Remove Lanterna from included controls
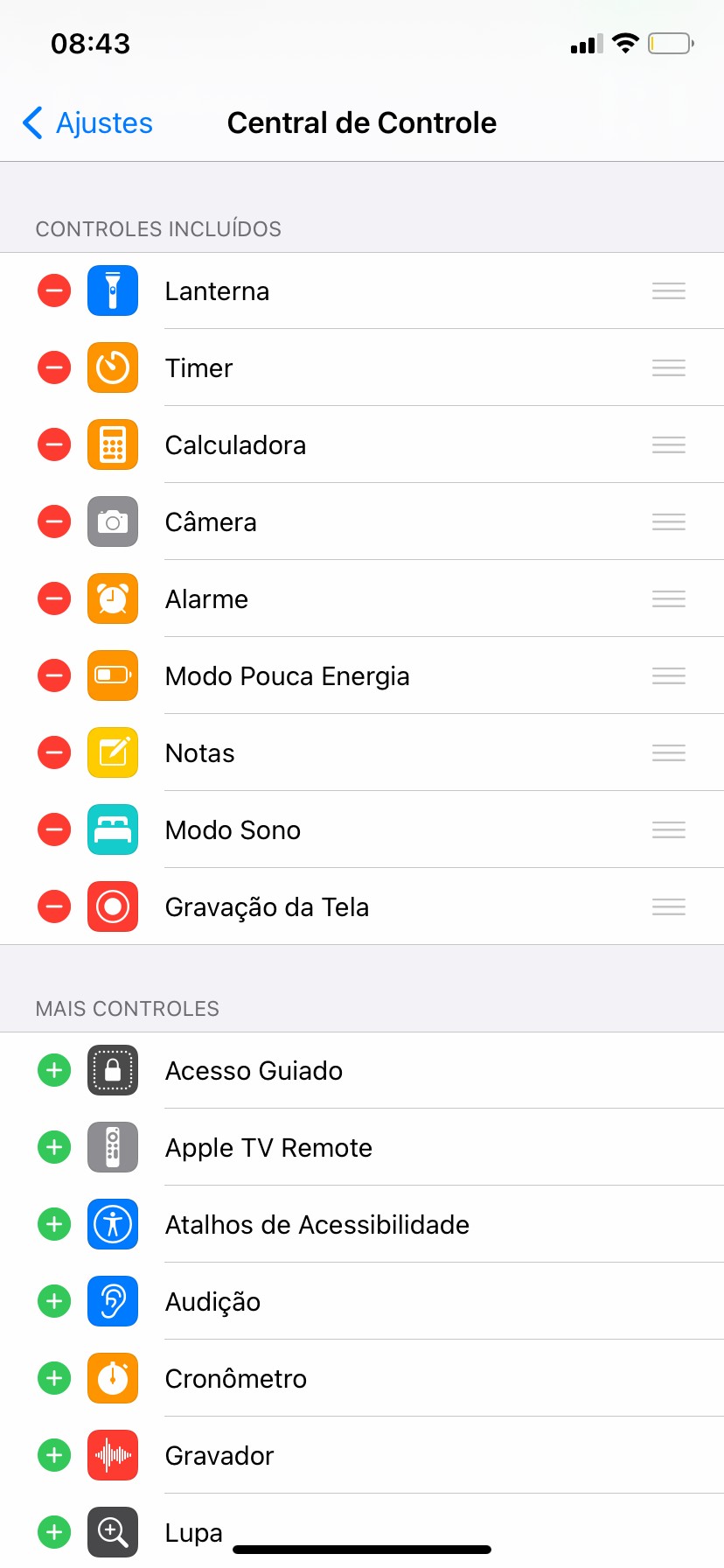The height and width of the screenshot is (1568, 724). tap(54, 290)
